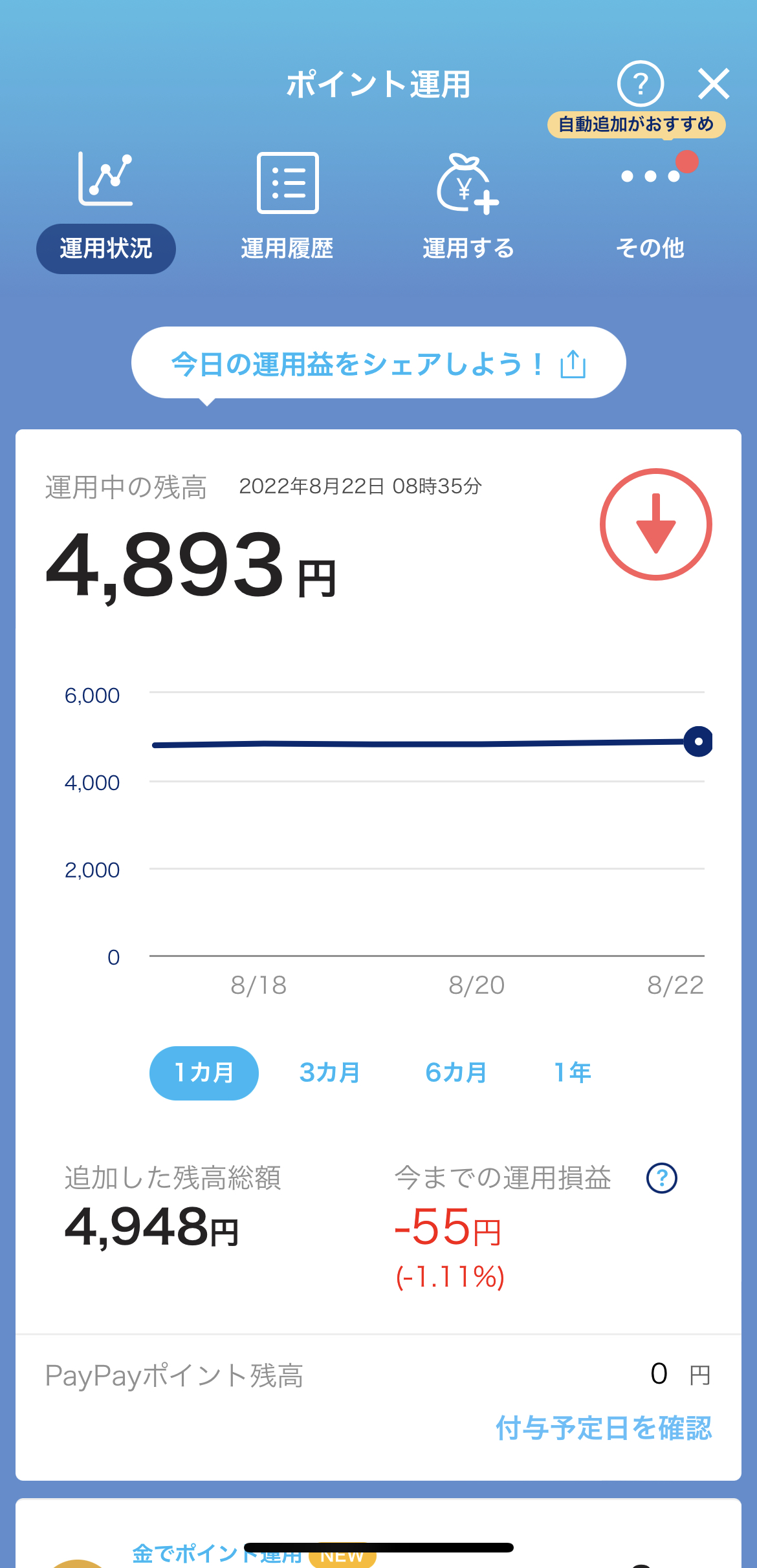The height and width of the screenshot is (1568, 757).
Task: Open the 付与予定日を確認 link
Action: [603, 1428]
